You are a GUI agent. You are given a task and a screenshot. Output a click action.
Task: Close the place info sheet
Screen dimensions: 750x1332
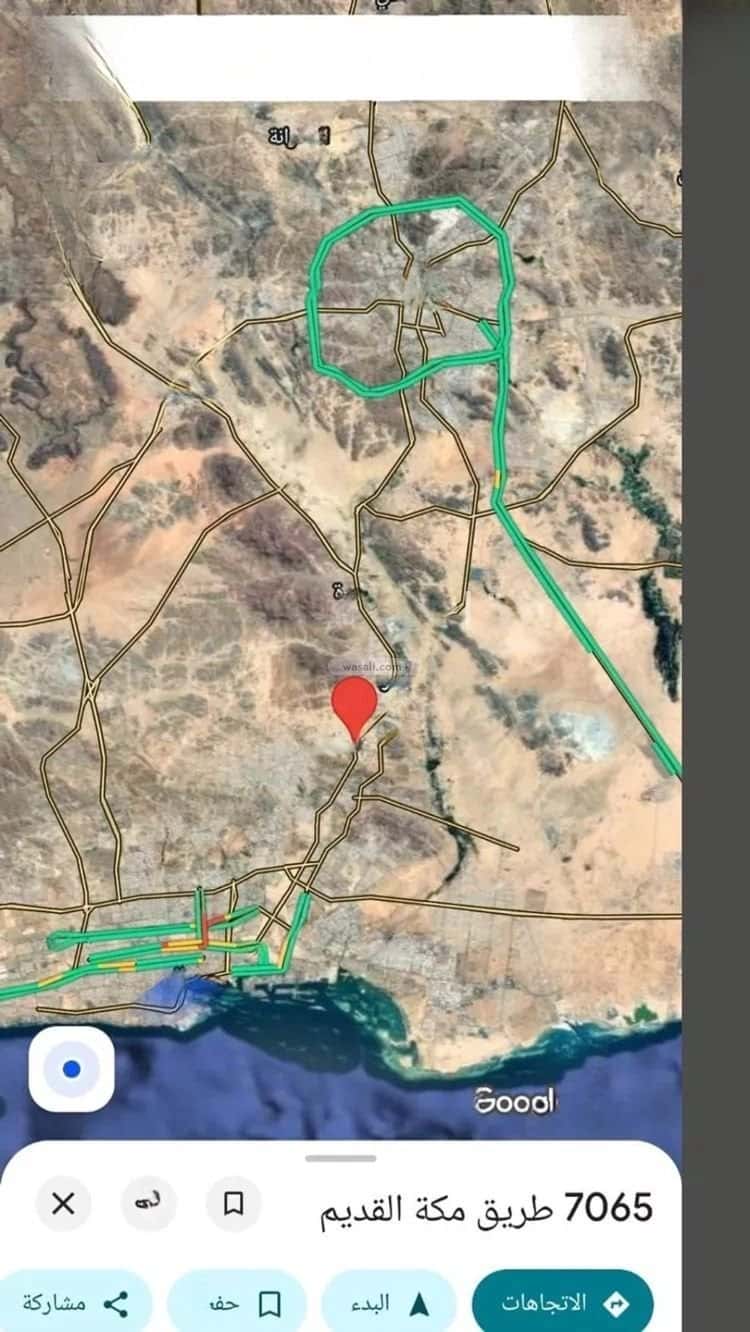(63, 1203)
